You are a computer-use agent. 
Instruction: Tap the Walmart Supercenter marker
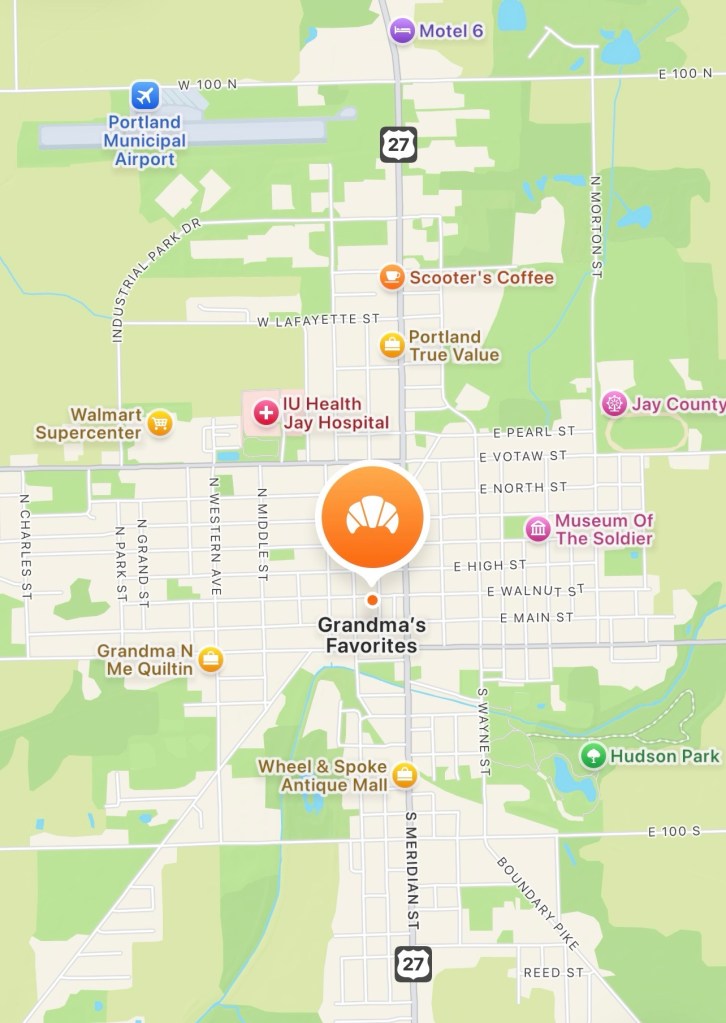[159, 423]
